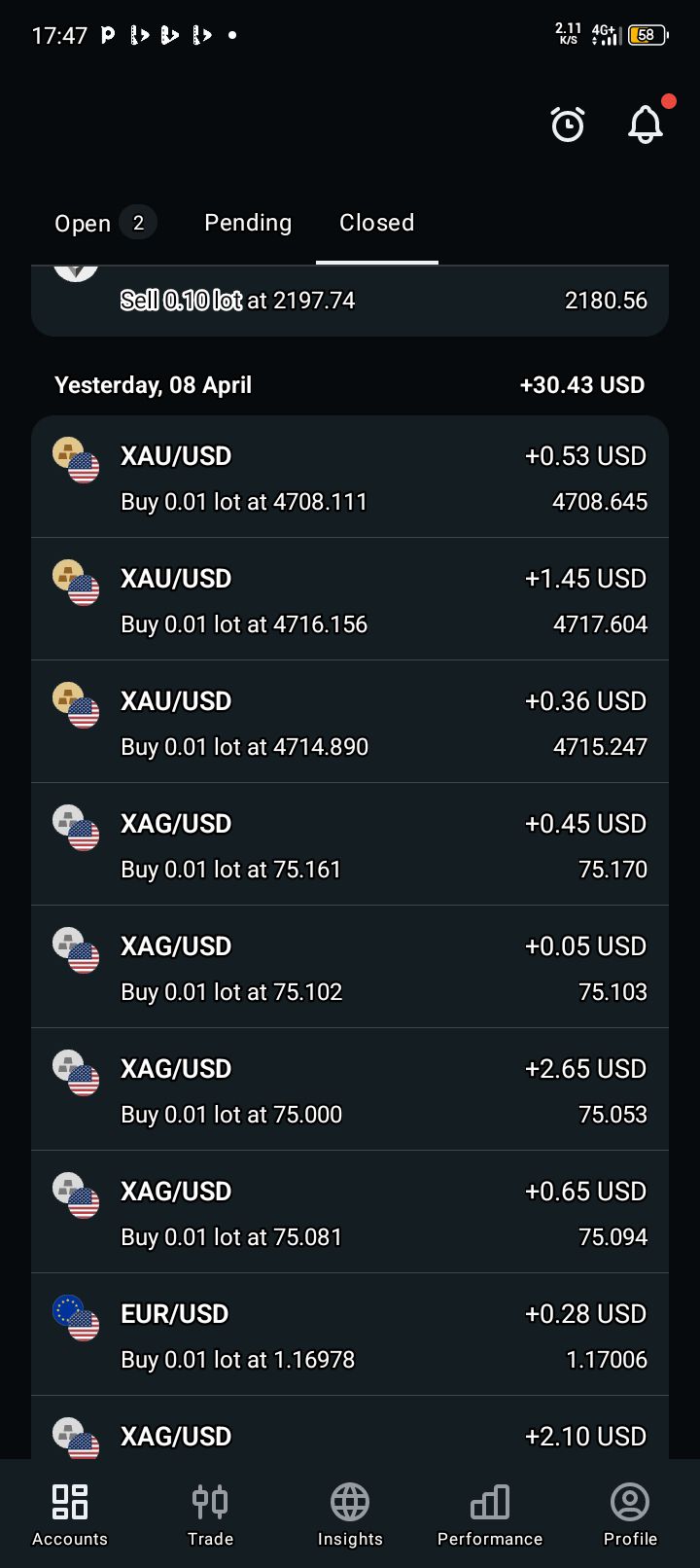Open the price alerts alarm clock icon
The width and height of the screenshot is (700, 1568).
click(568, 125)
